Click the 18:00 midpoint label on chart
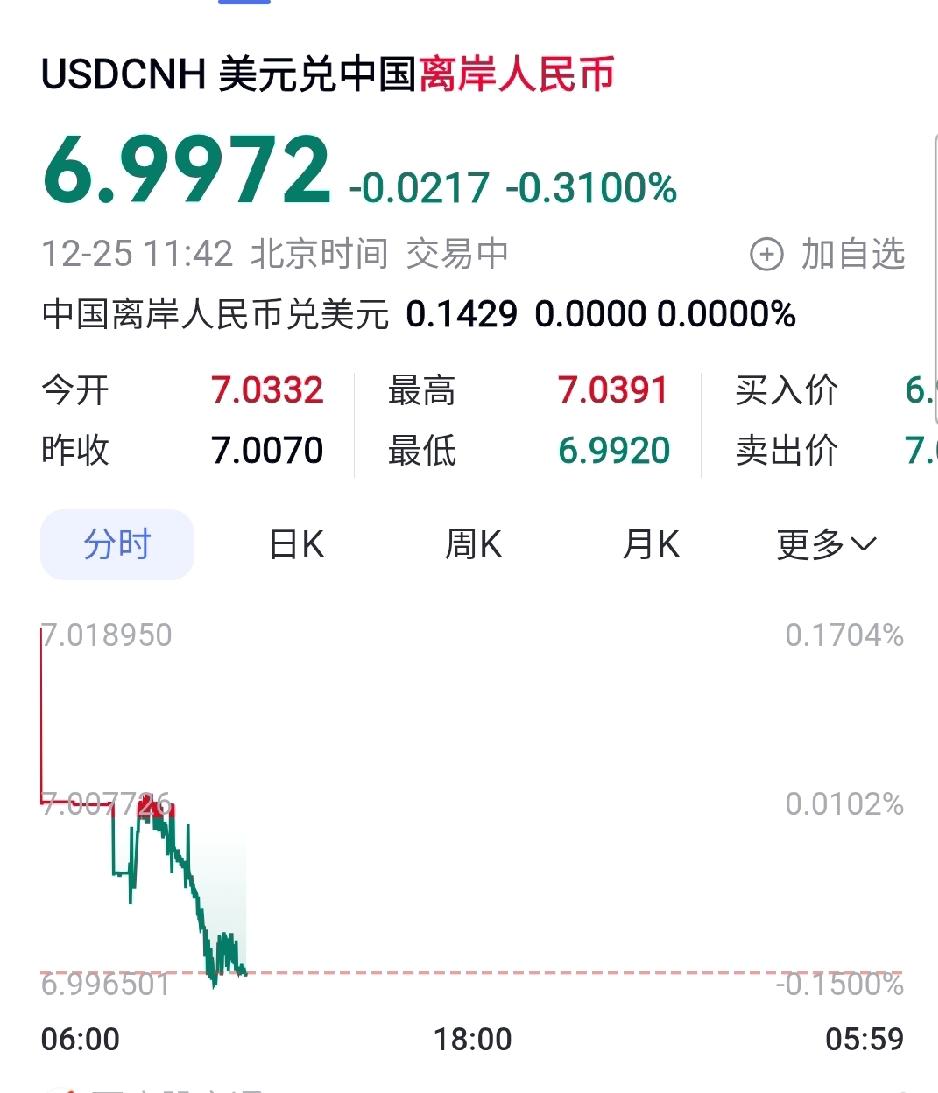The image size is (938, 1093). pyautogui.click(x=471, y=1040)
